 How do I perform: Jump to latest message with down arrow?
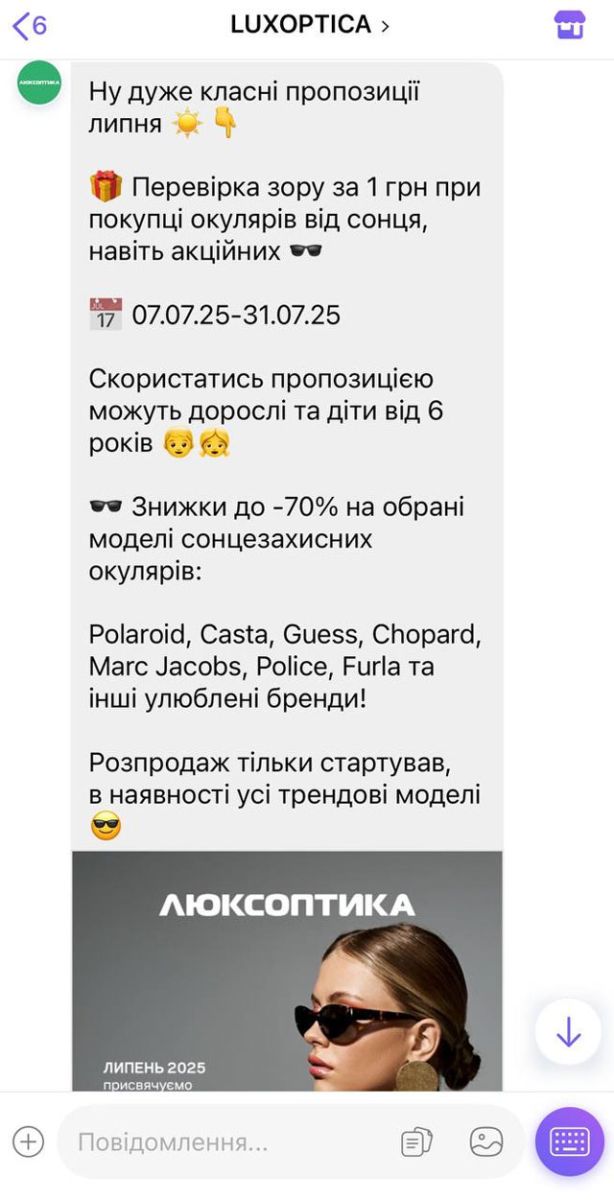click(567, 1031)
